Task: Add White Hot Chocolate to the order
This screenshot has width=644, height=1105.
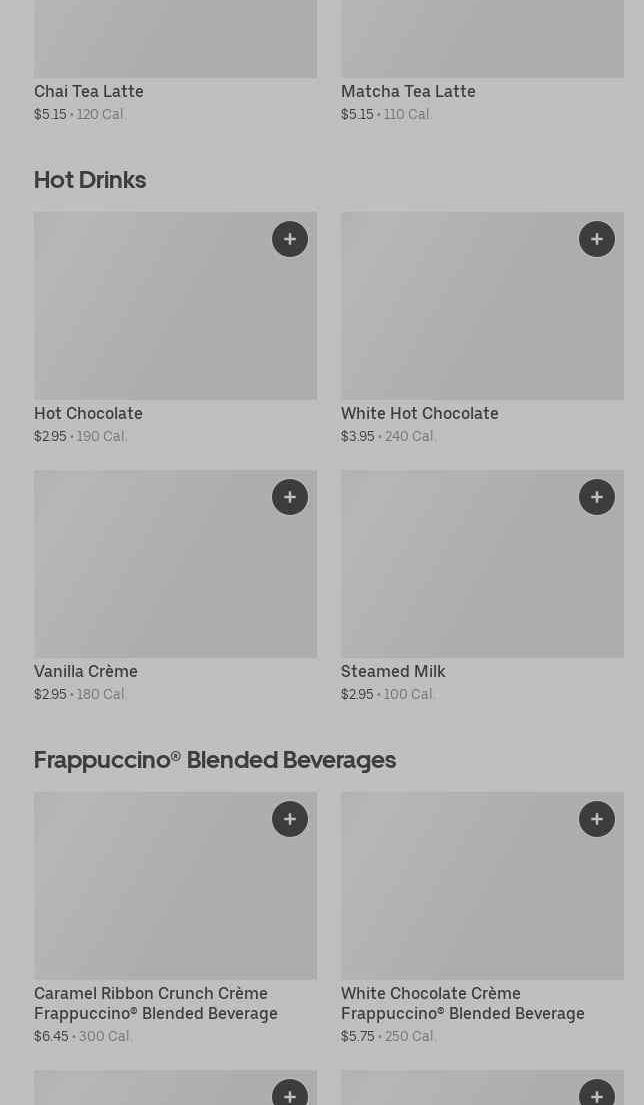Action: 597,239
